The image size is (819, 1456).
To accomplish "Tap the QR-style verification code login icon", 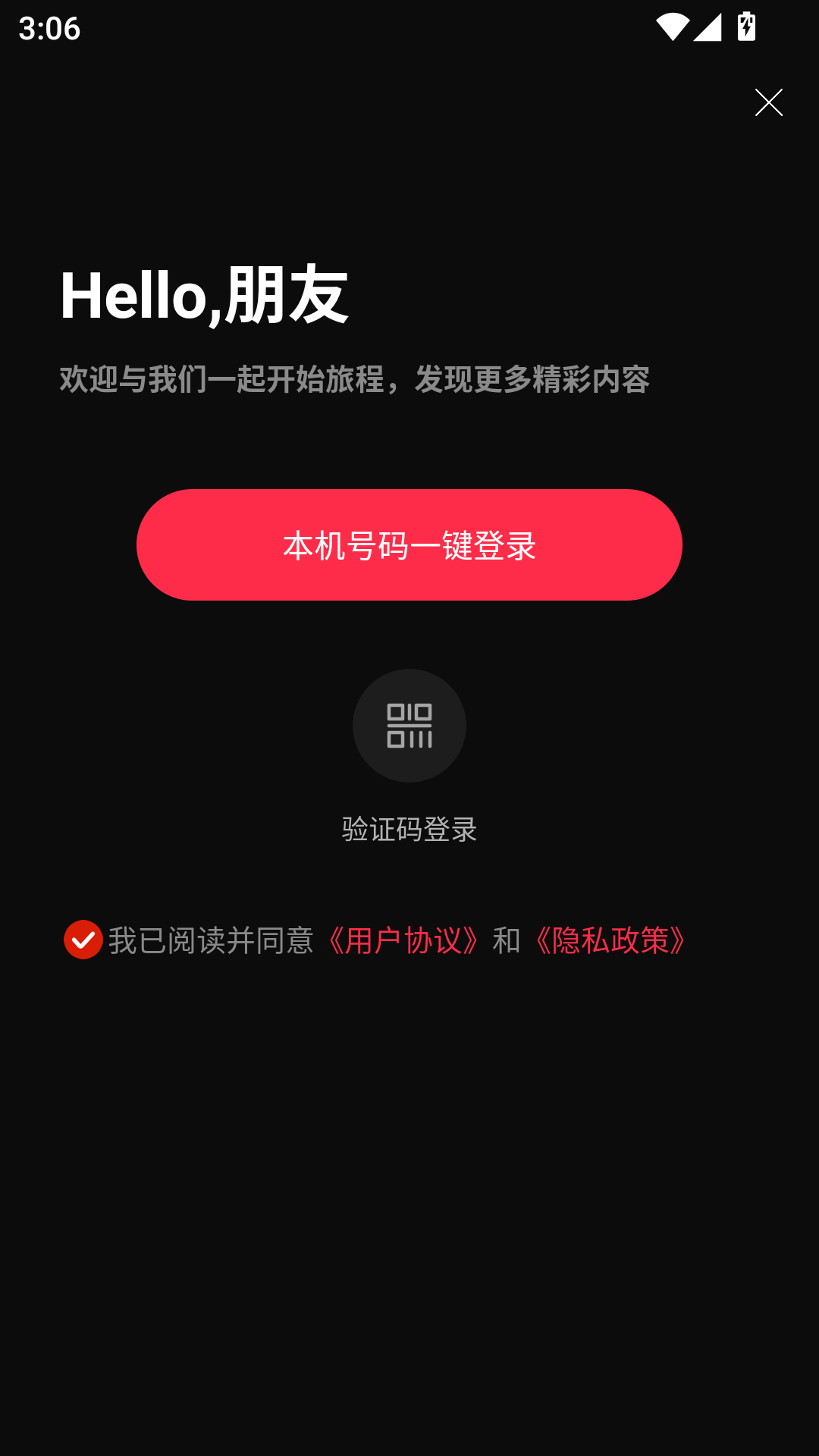I will [409, 726].
